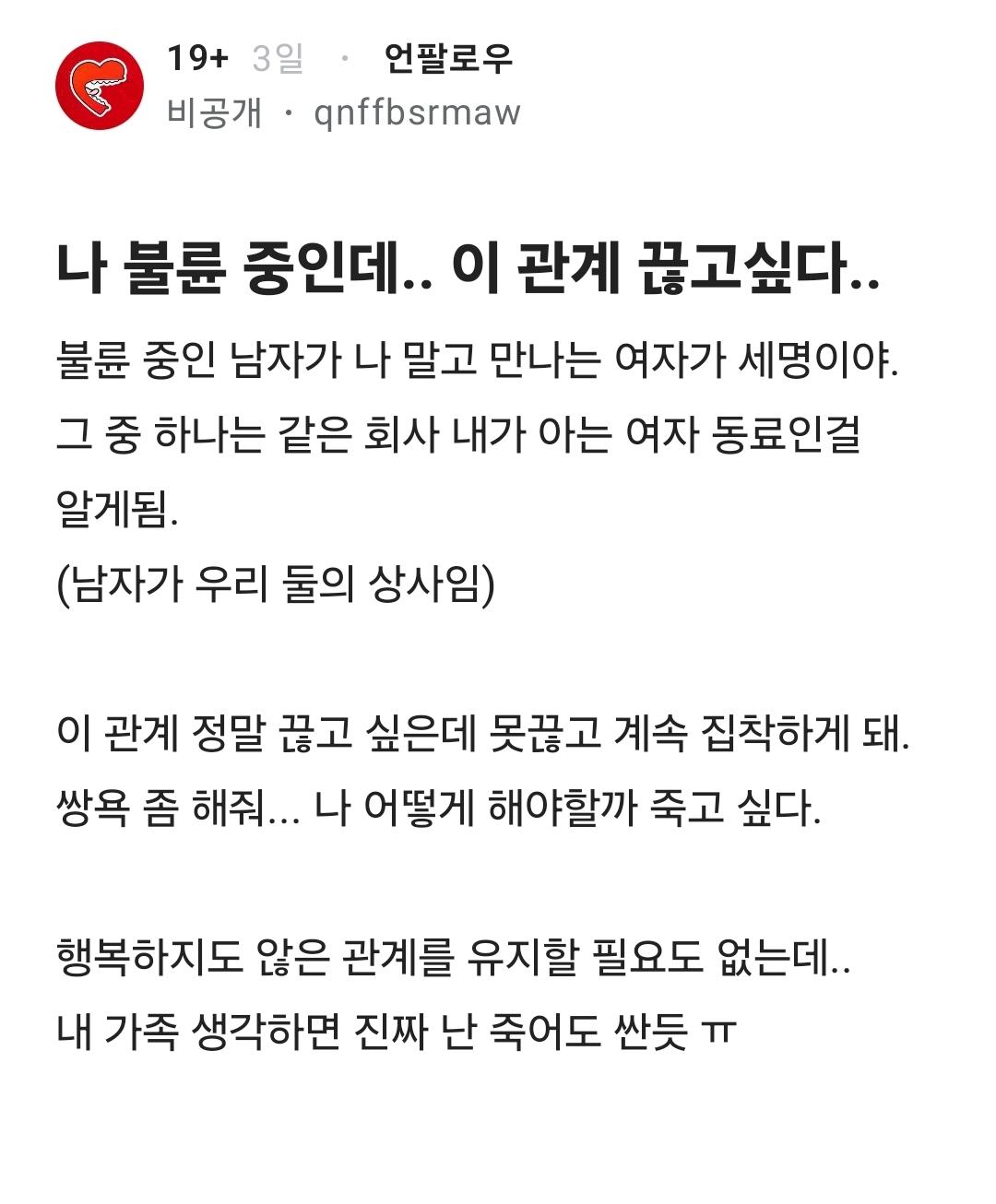Viewport: 996px width, 1204px height.
Task: Open the 19+ channel name link
Action: (x=196, y=59)
